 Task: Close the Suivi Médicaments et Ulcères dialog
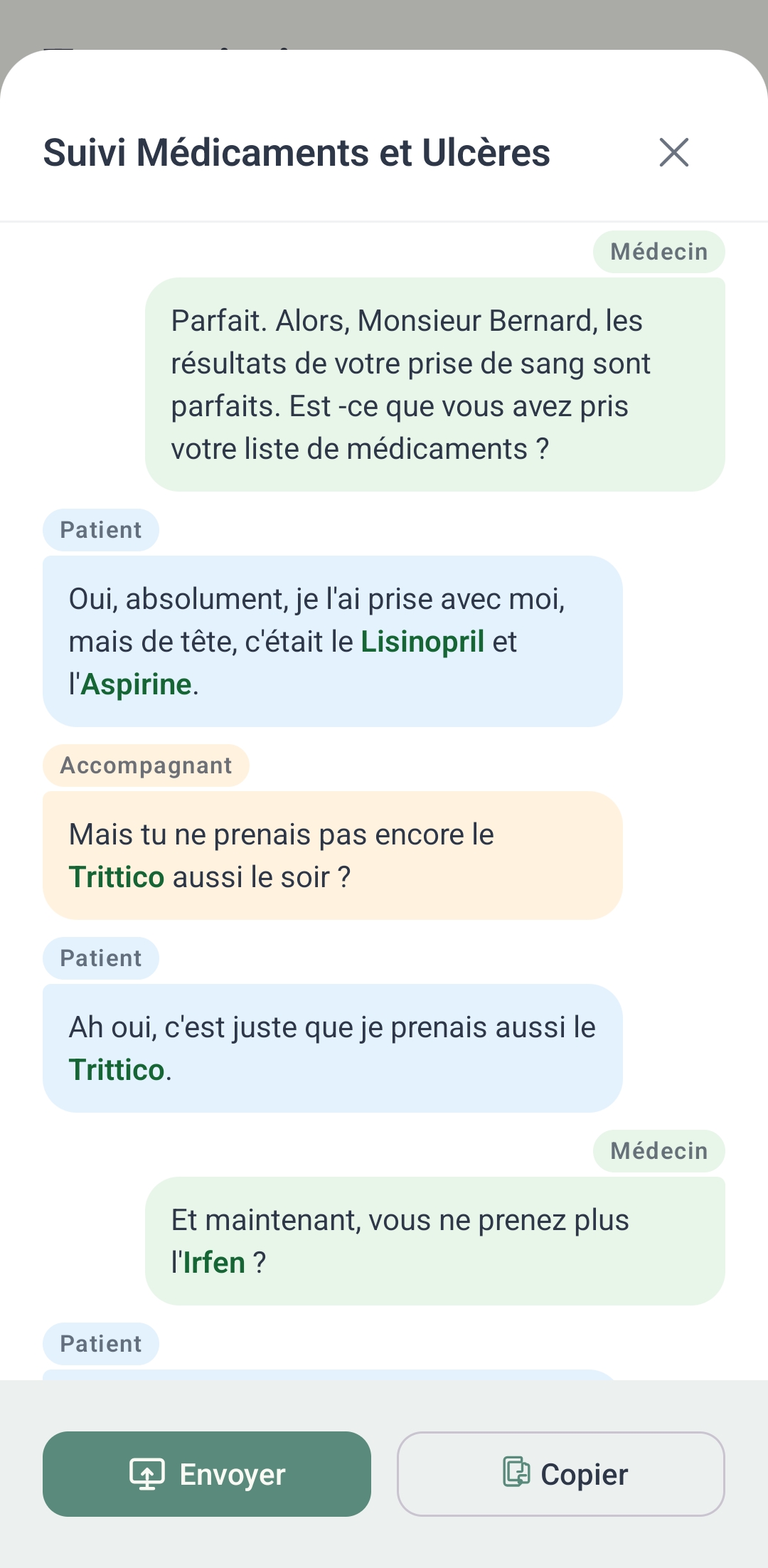click(673, 152)
